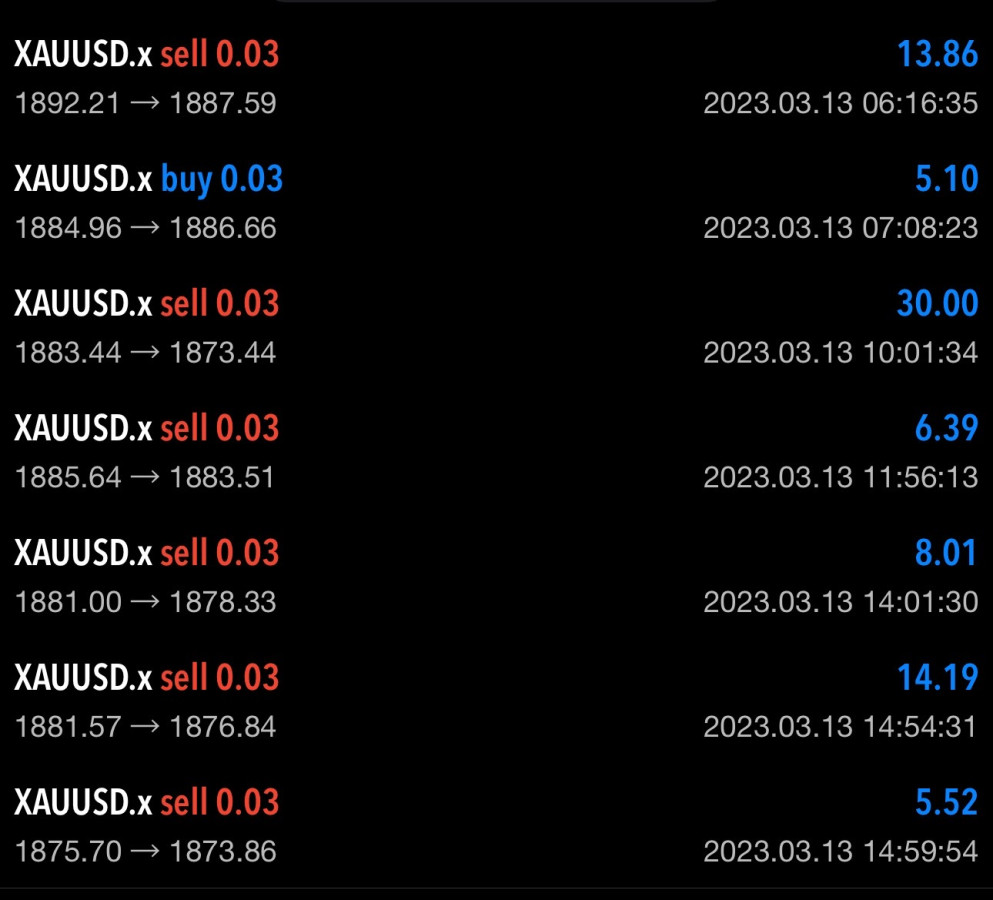
Task: Expand the sell trade with 5.52 profit
Action: pyautogui.click(x=496, y=826)
